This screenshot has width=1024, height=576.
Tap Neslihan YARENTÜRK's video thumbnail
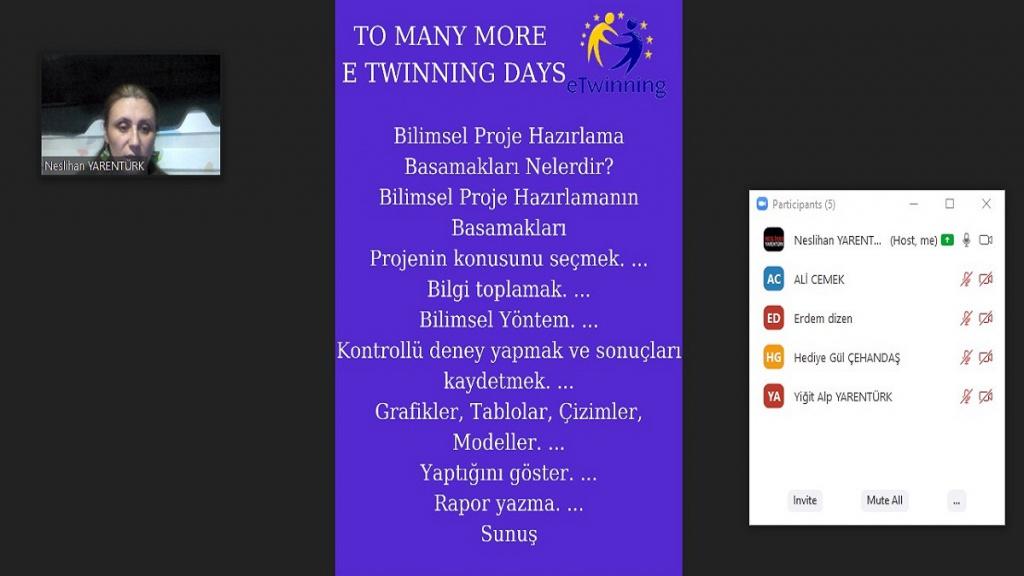click(x=131, y=115)
